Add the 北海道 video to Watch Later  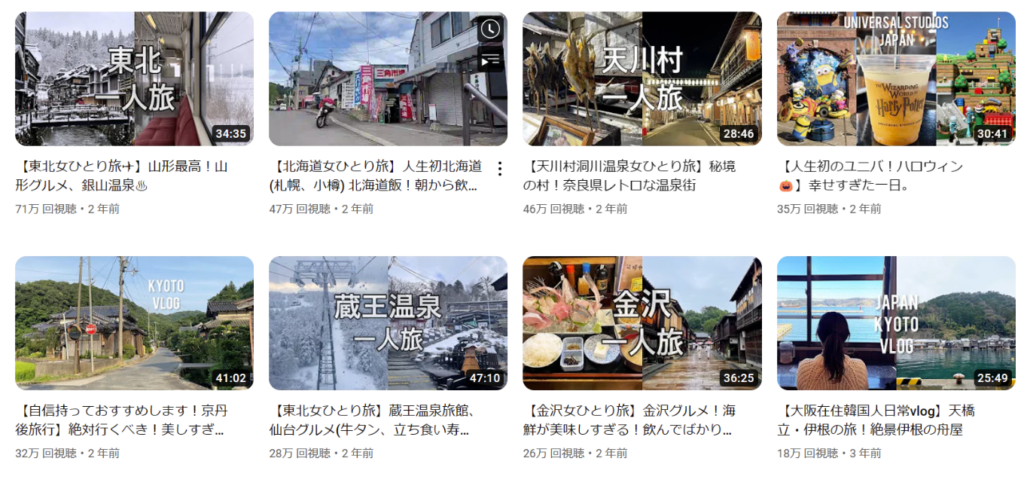(x=490, y=29)
